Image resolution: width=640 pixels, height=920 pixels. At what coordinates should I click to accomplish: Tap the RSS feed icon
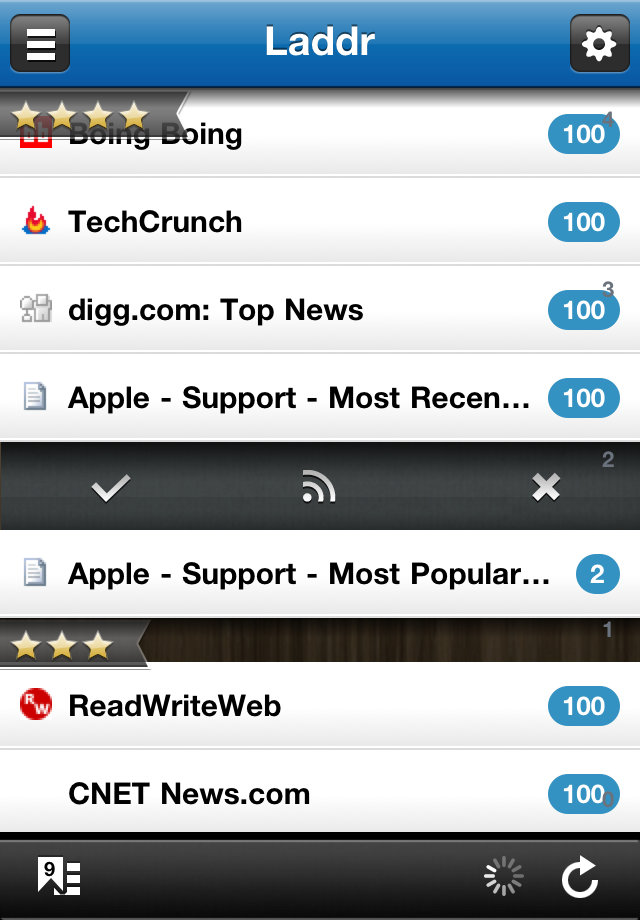click(319, 487)
